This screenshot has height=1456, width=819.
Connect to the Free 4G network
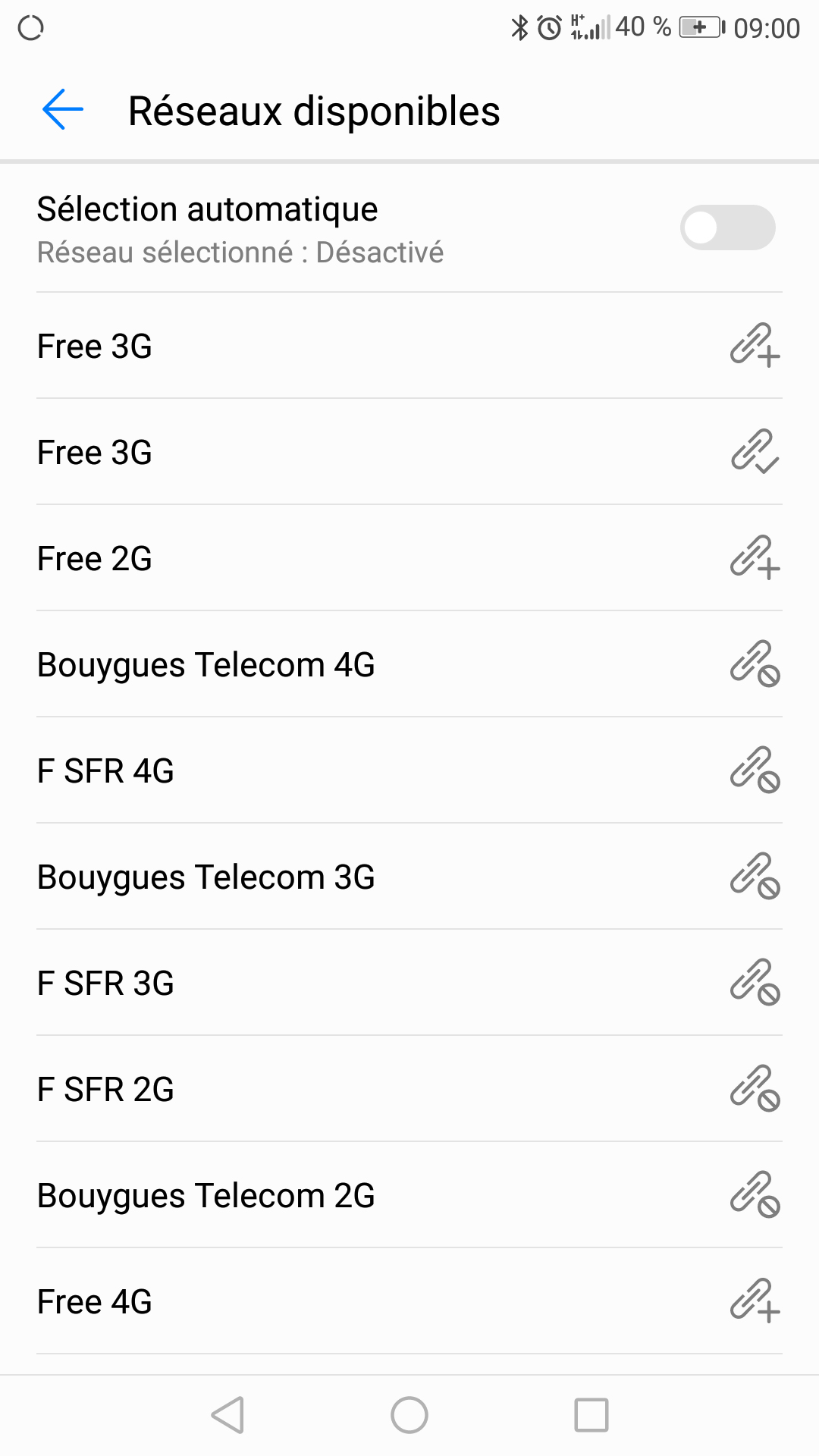409,1301
